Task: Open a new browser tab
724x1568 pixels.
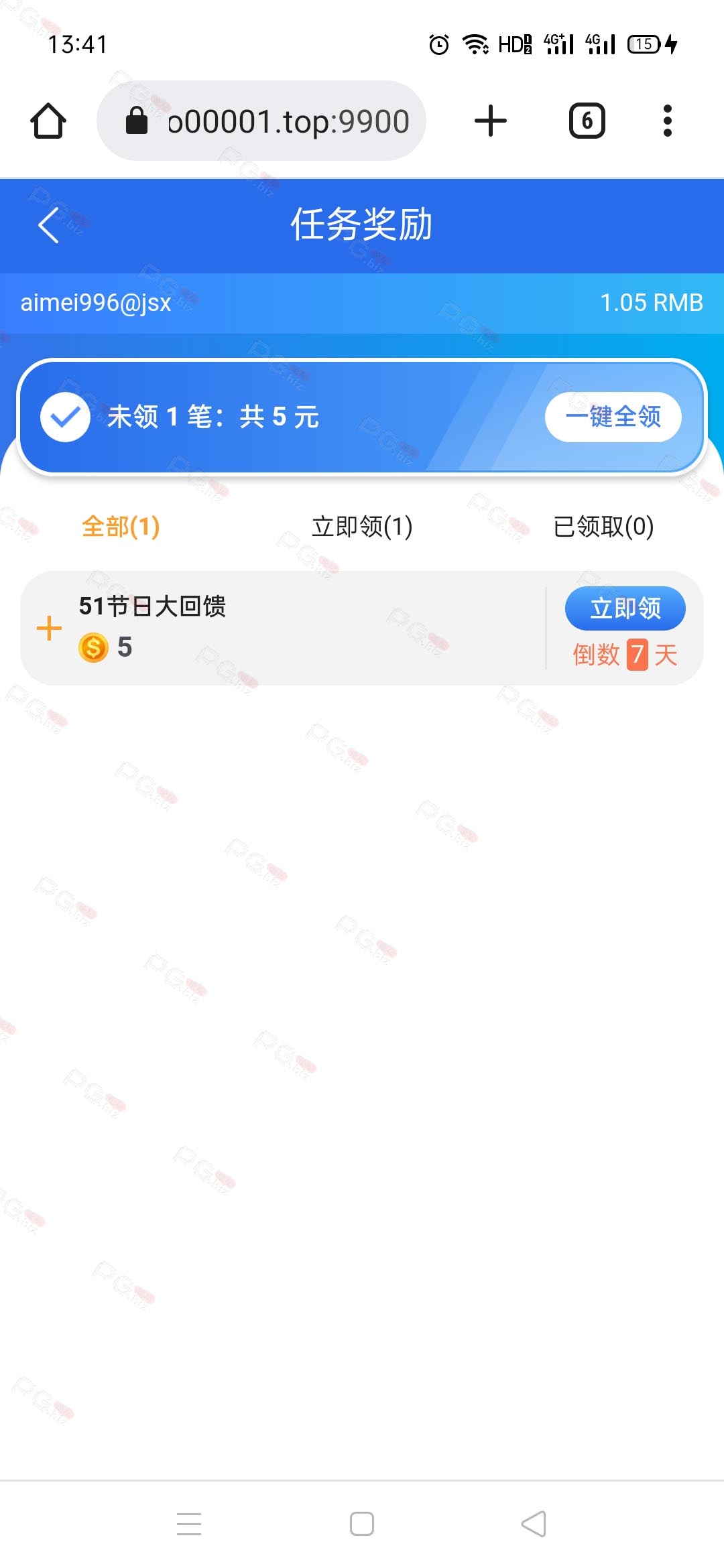Action: [491, 121]
